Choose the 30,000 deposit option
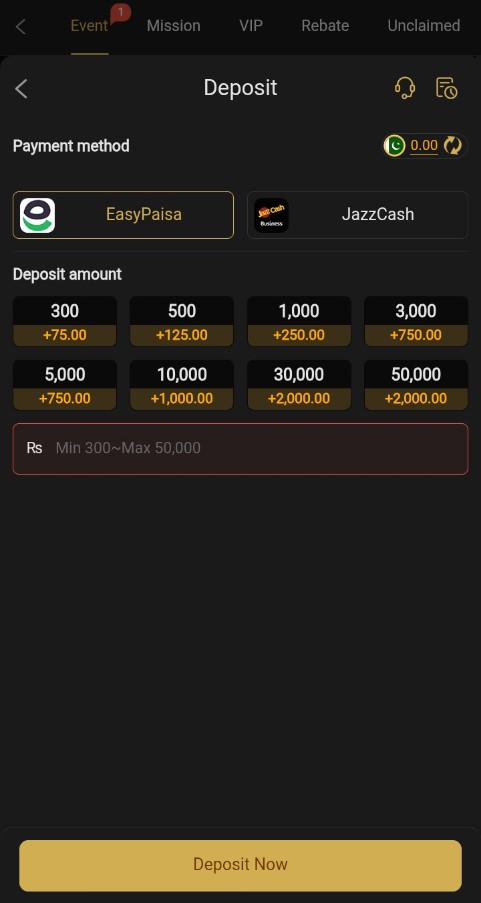The height and width of the screenshot is (903, 481). pyautogui.click(x=299, y=385)
